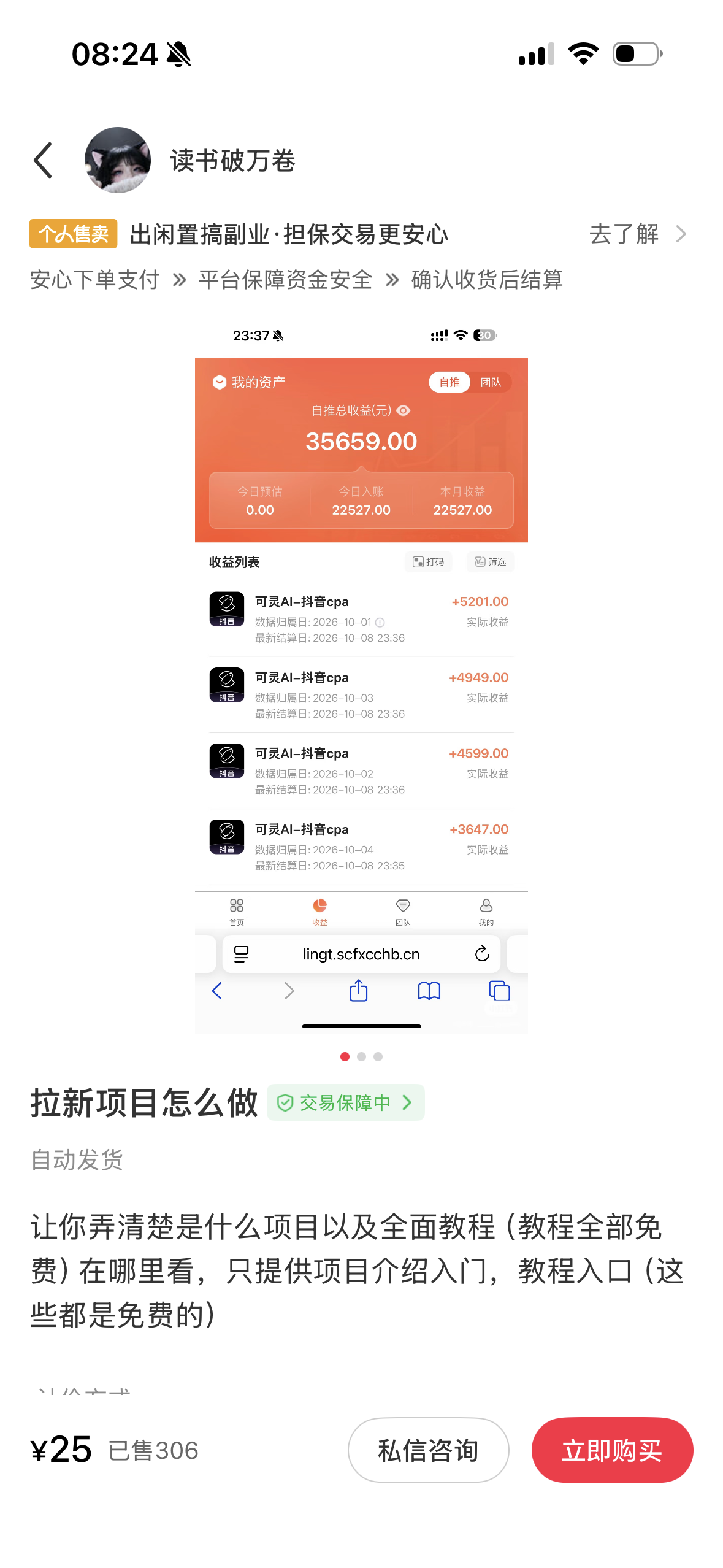Go back using the top-left arrow
723x1568 pixels.
coord(43,161)
